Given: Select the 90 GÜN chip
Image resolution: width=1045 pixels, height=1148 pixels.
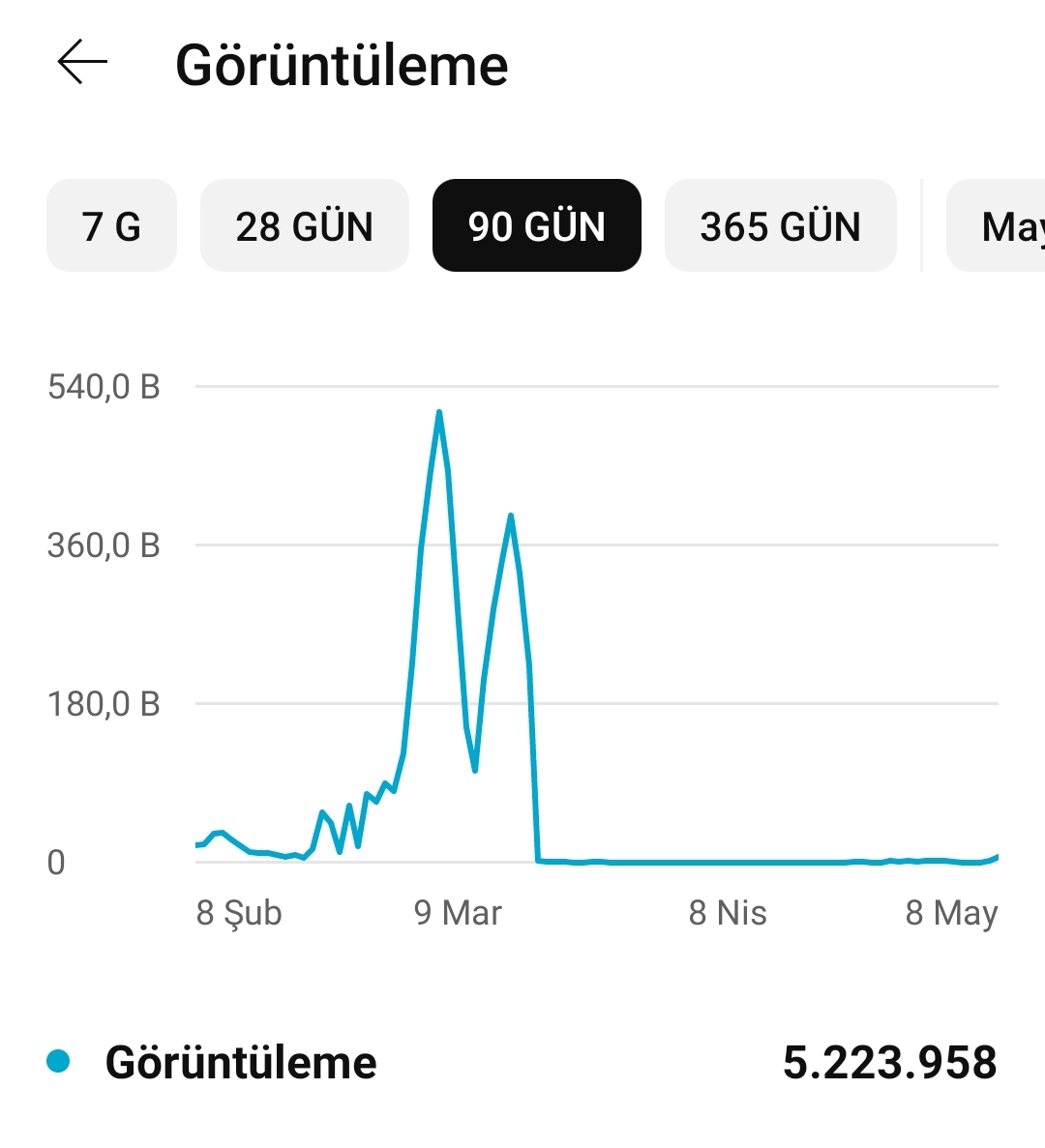Looking at the screenshot, I should click(x=537, y=225).
